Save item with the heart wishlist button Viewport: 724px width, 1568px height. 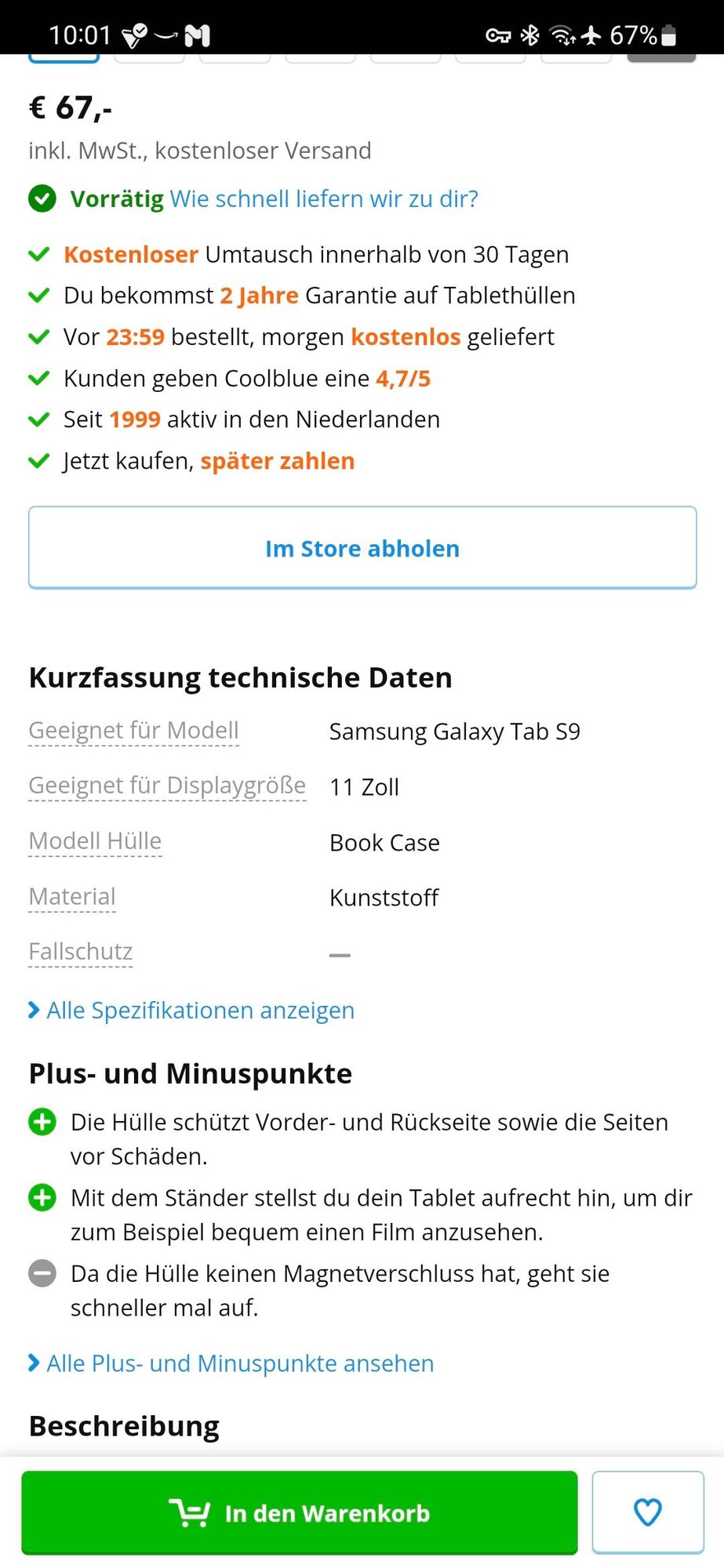click(647, 1512)
